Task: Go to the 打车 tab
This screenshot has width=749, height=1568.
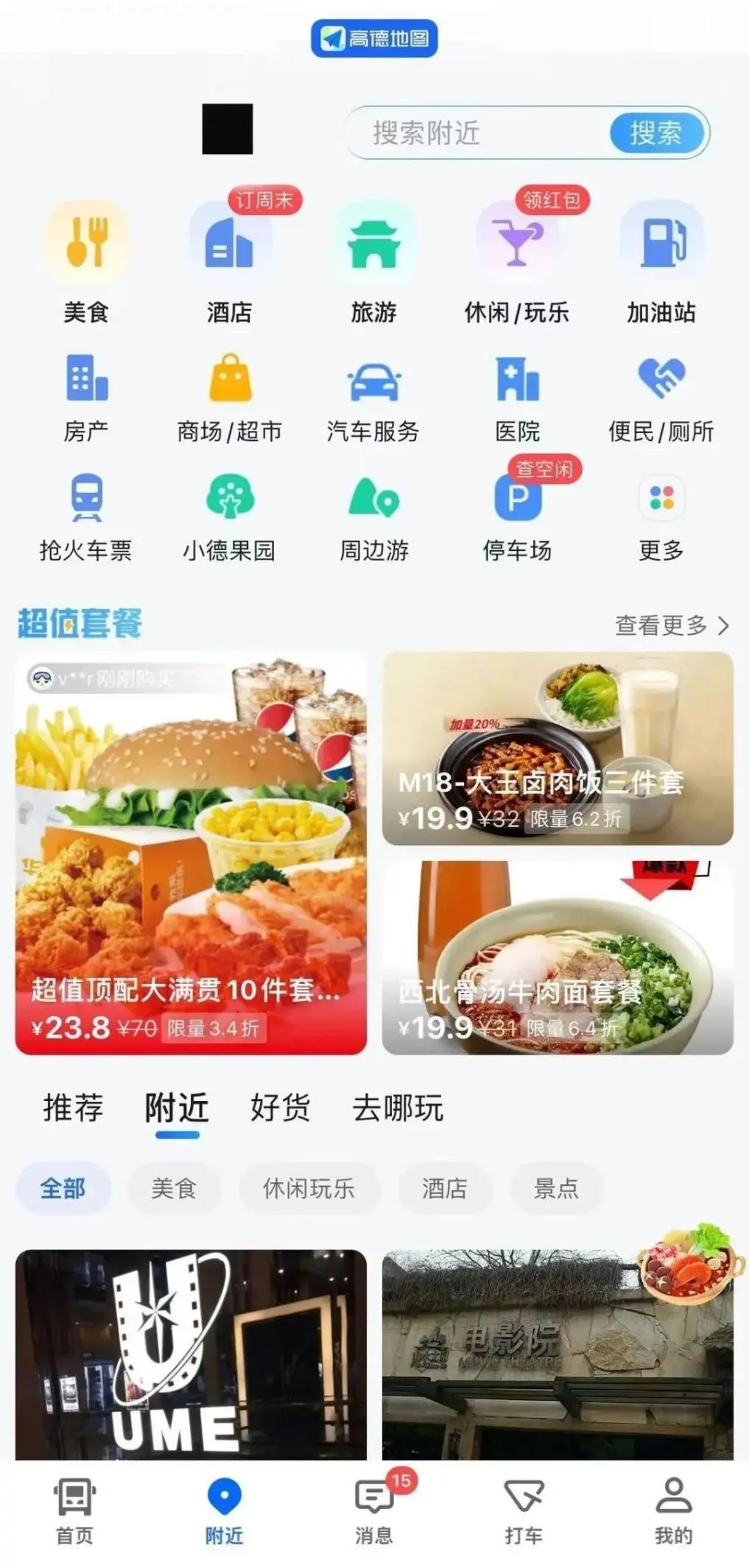Action: click(x=524, y=1511)
